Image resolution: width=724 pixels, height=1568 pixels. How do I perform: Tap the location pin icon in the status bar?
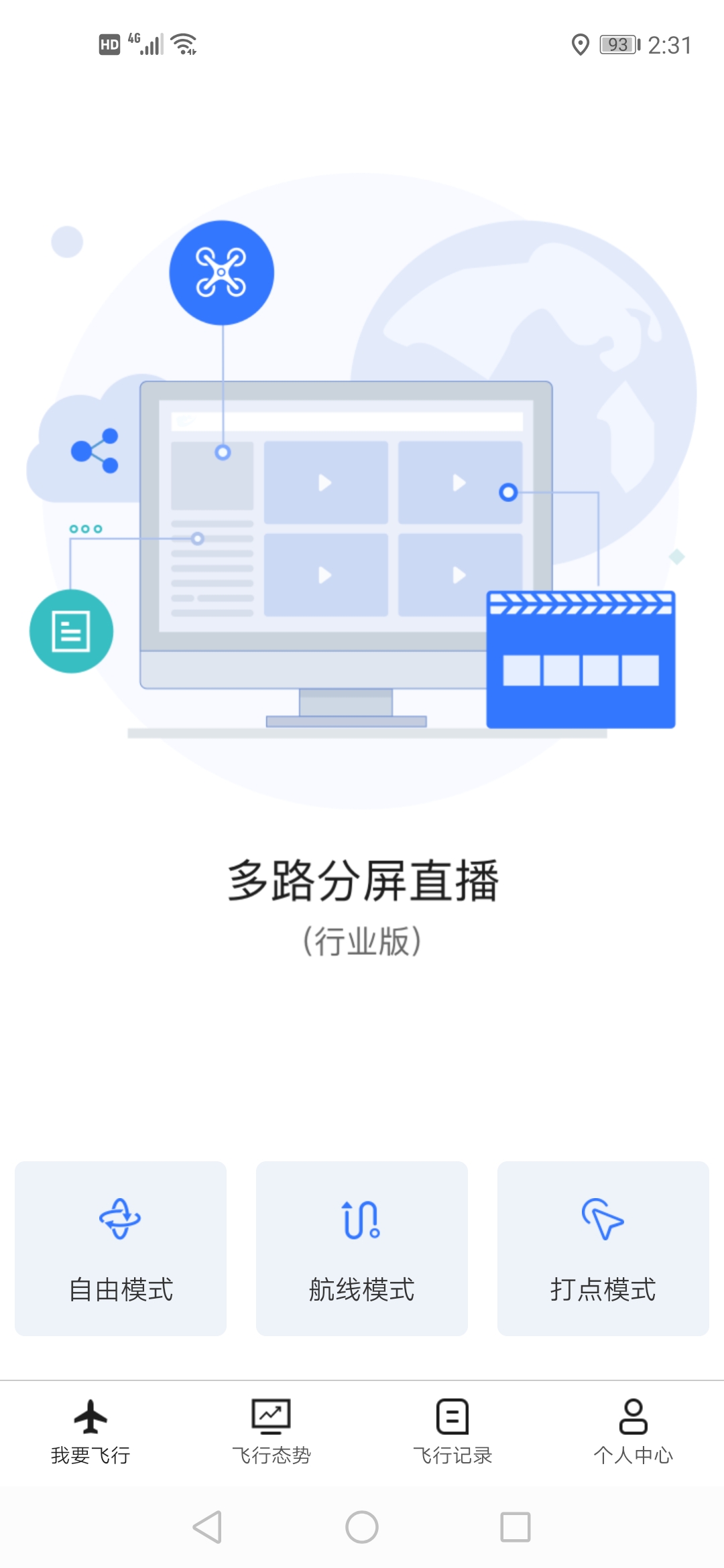581,43
